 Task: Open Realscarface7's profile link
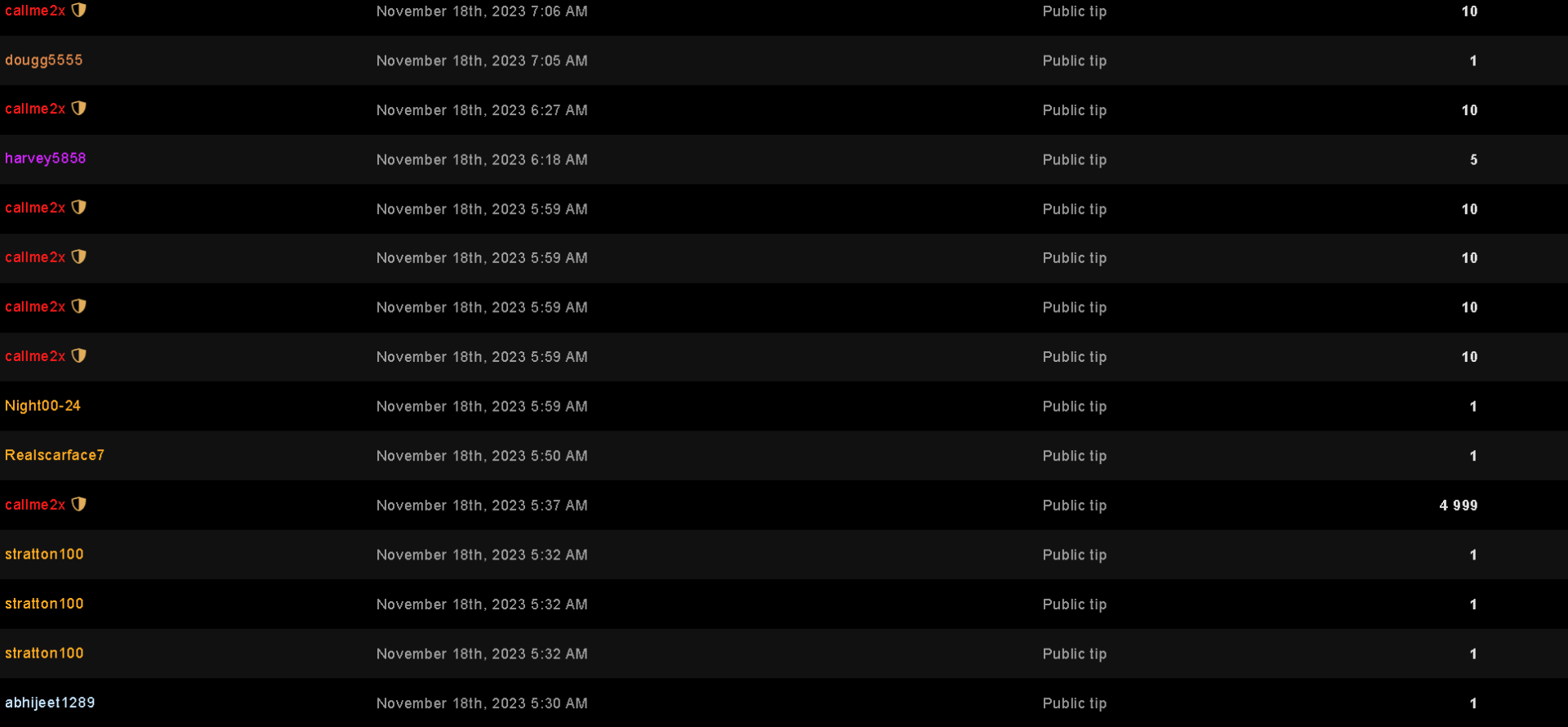54,455
